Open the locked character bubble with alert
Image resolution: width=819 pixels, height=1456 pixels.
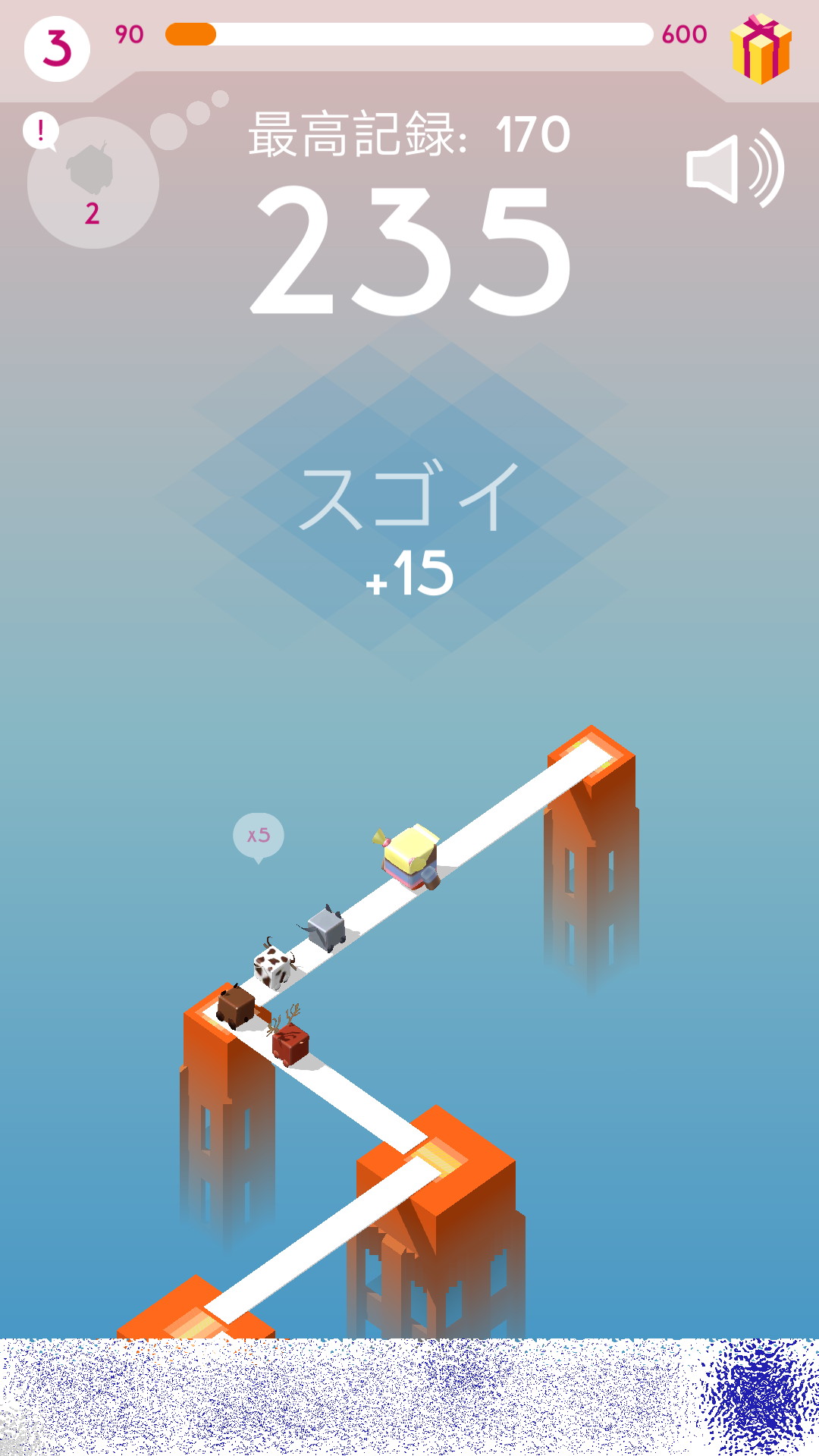93,182
